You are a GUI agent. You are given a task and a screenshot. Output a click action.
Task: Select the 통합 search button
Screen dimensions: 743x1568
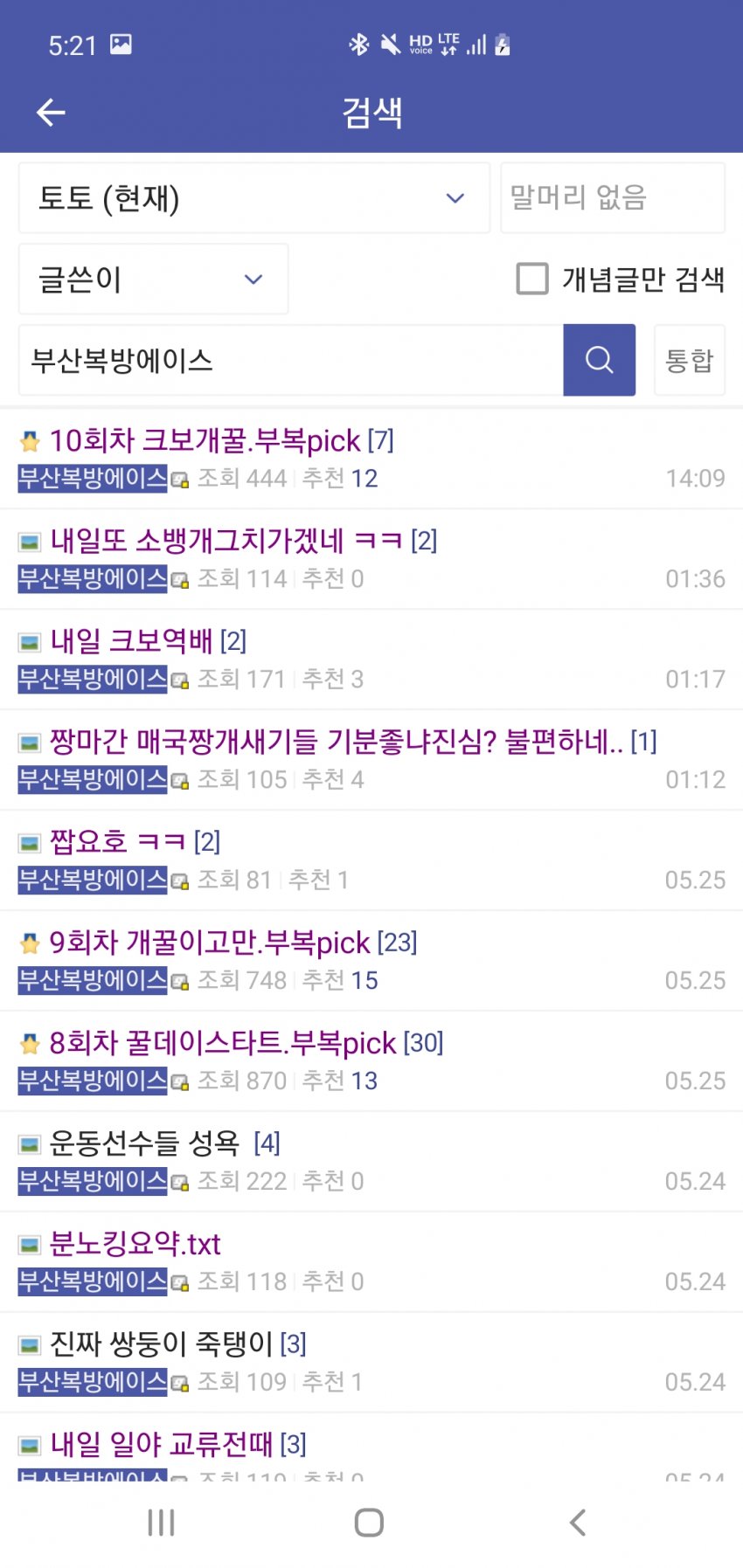click(689, 360)
